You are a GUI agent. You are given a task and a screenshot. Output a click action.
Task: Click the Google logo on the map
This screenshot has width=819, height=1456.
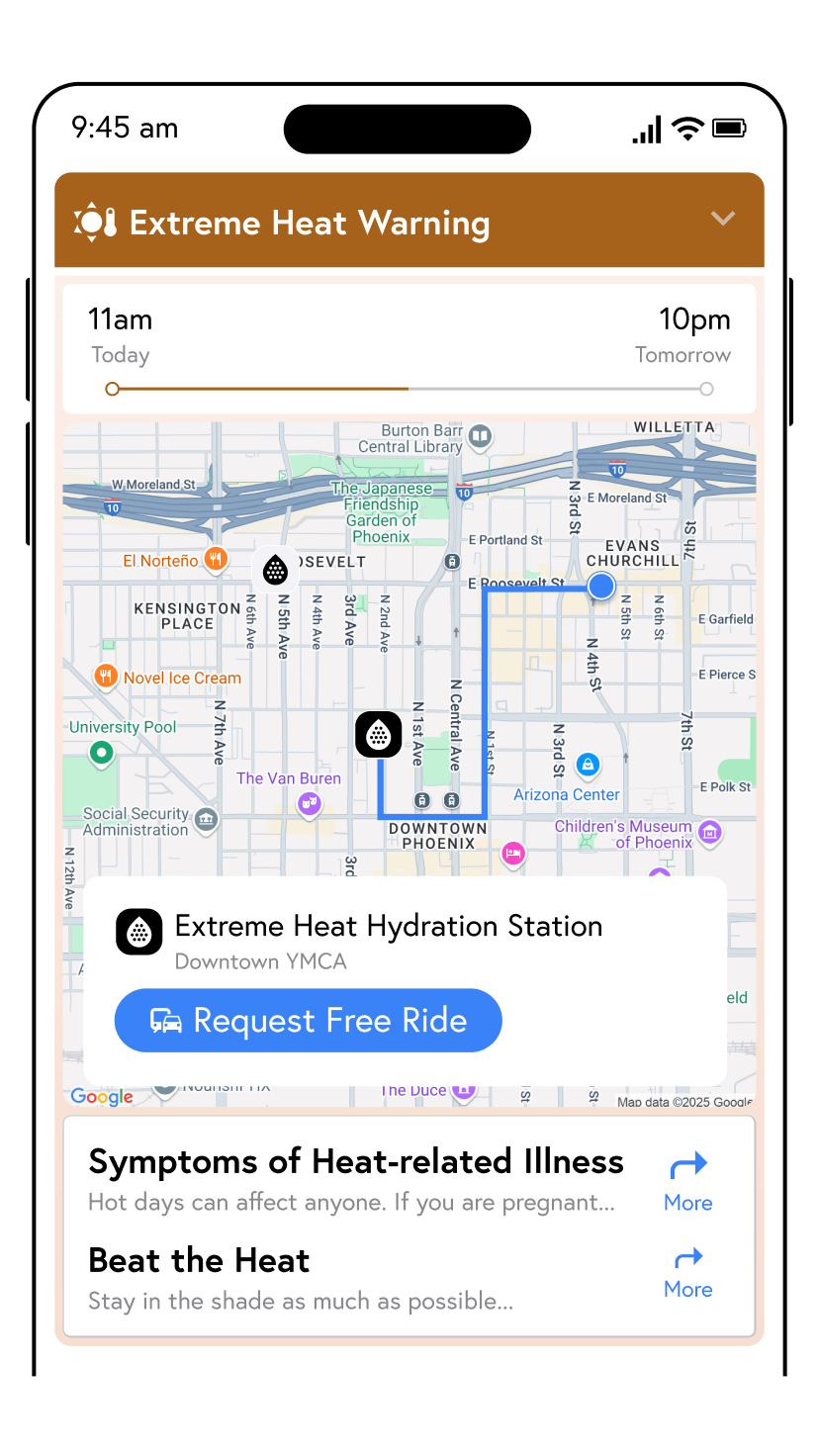[100, 1096]
